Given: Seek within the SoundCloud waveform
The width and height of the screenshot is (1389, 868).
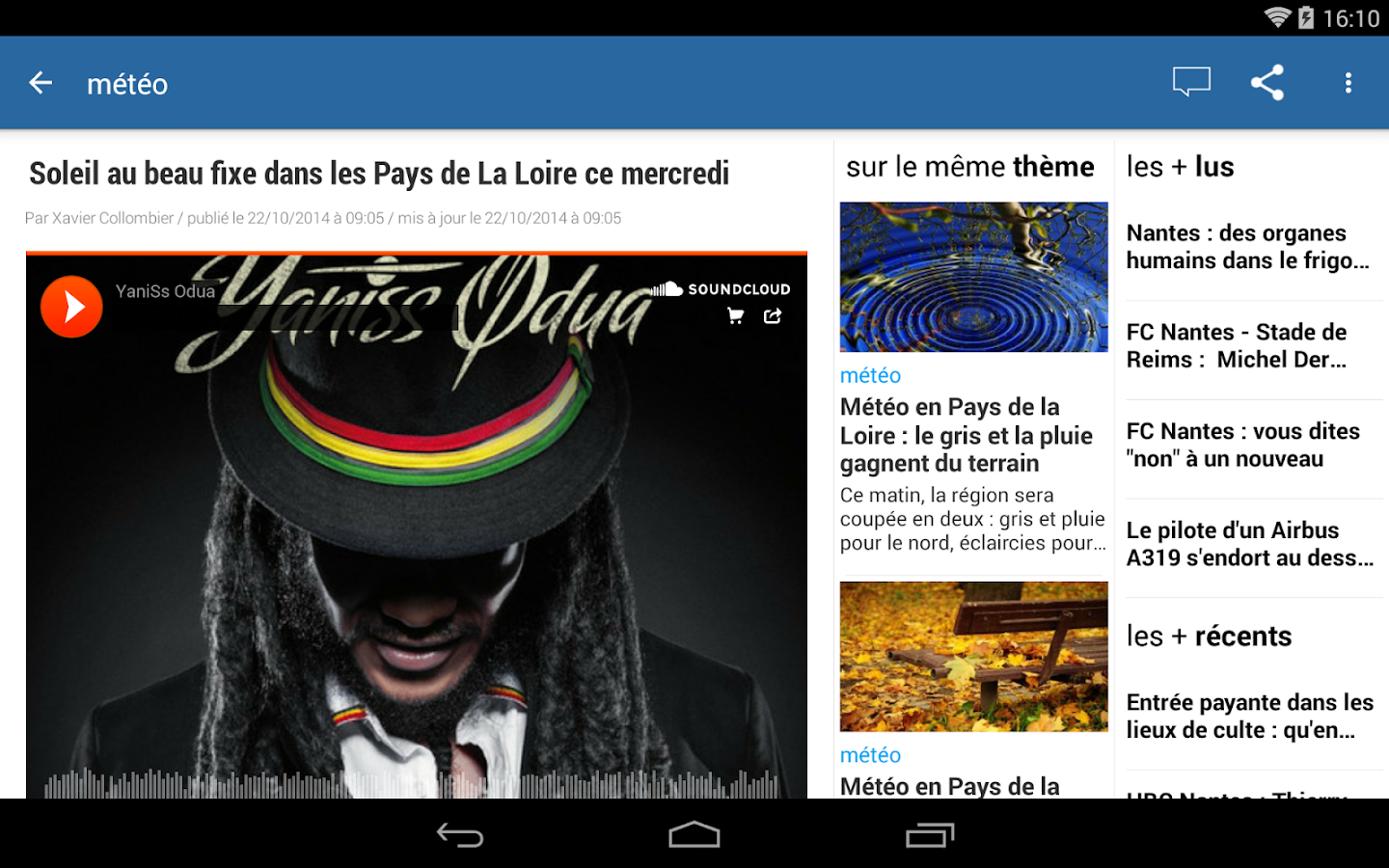Looking at the screenshot, I should (x=410, y=785).
